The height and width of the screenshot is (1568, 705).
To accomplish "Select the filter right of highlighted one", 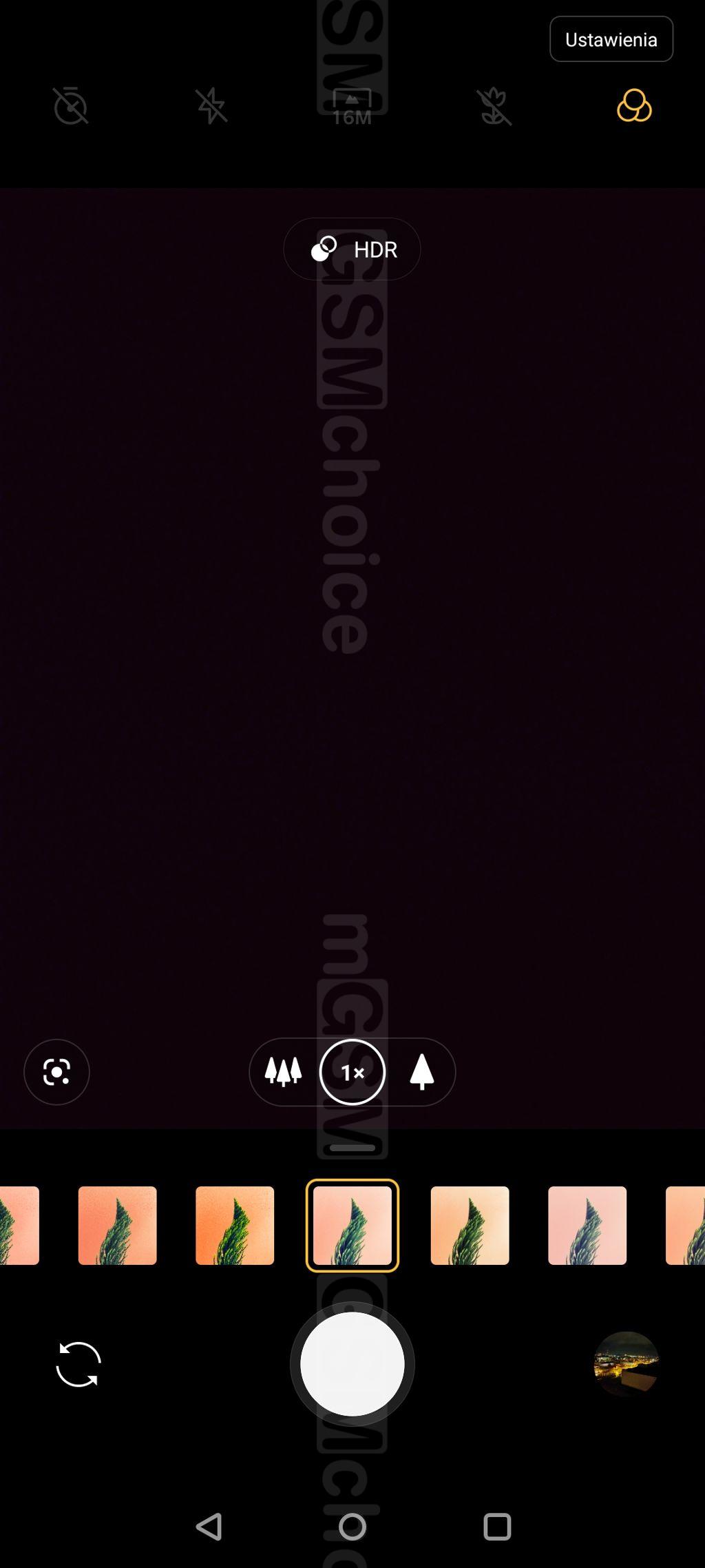I will point(470,1225).
